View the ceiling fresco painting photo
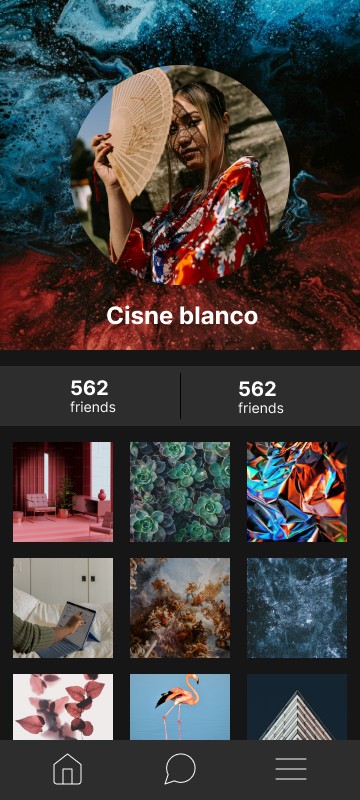Viewport: 360px width, 800px height. click(180, 608)
